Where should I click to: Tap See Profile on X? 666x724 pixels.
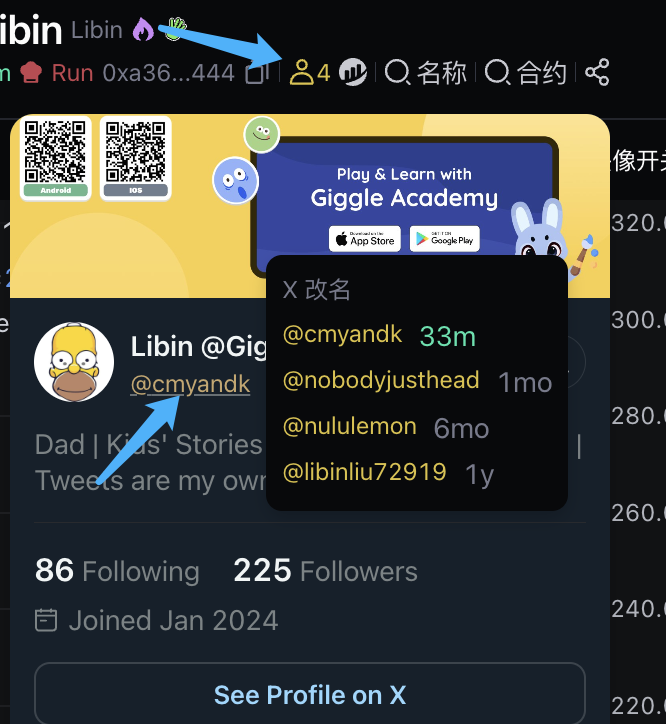coord(310,694)
